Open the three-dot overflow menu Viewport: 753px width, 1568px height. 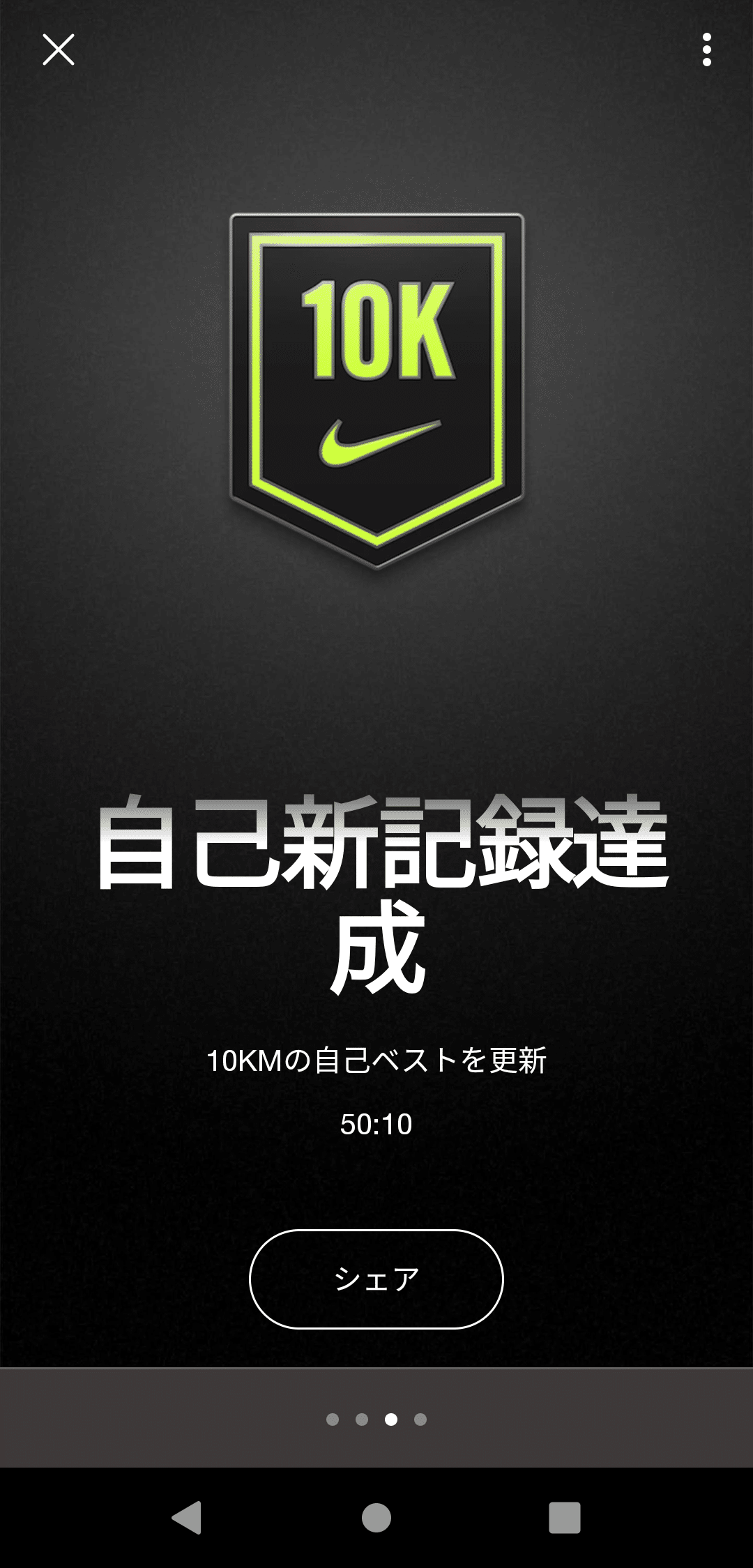click(707, 50)
